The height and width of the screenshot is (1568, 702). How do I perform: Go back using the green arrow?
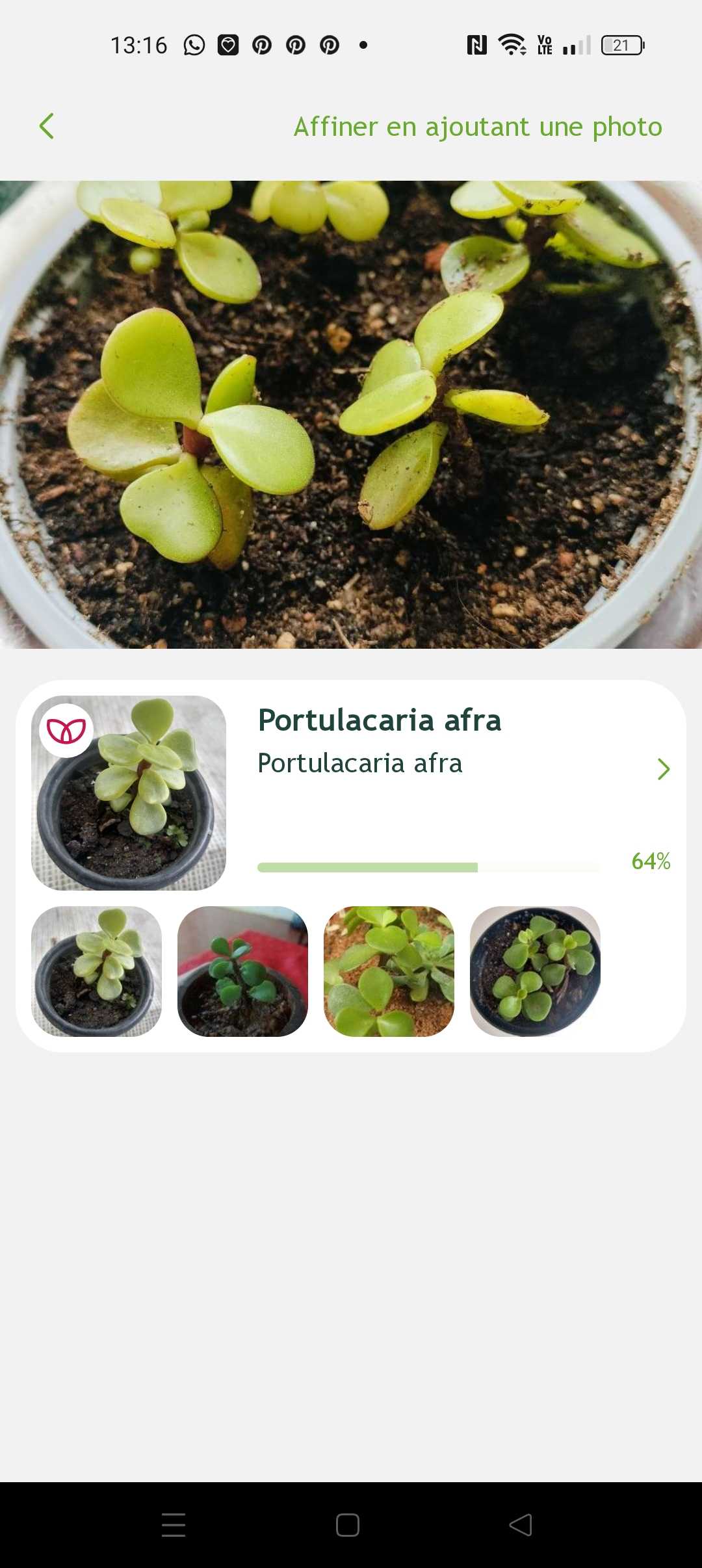pos(46,126)
